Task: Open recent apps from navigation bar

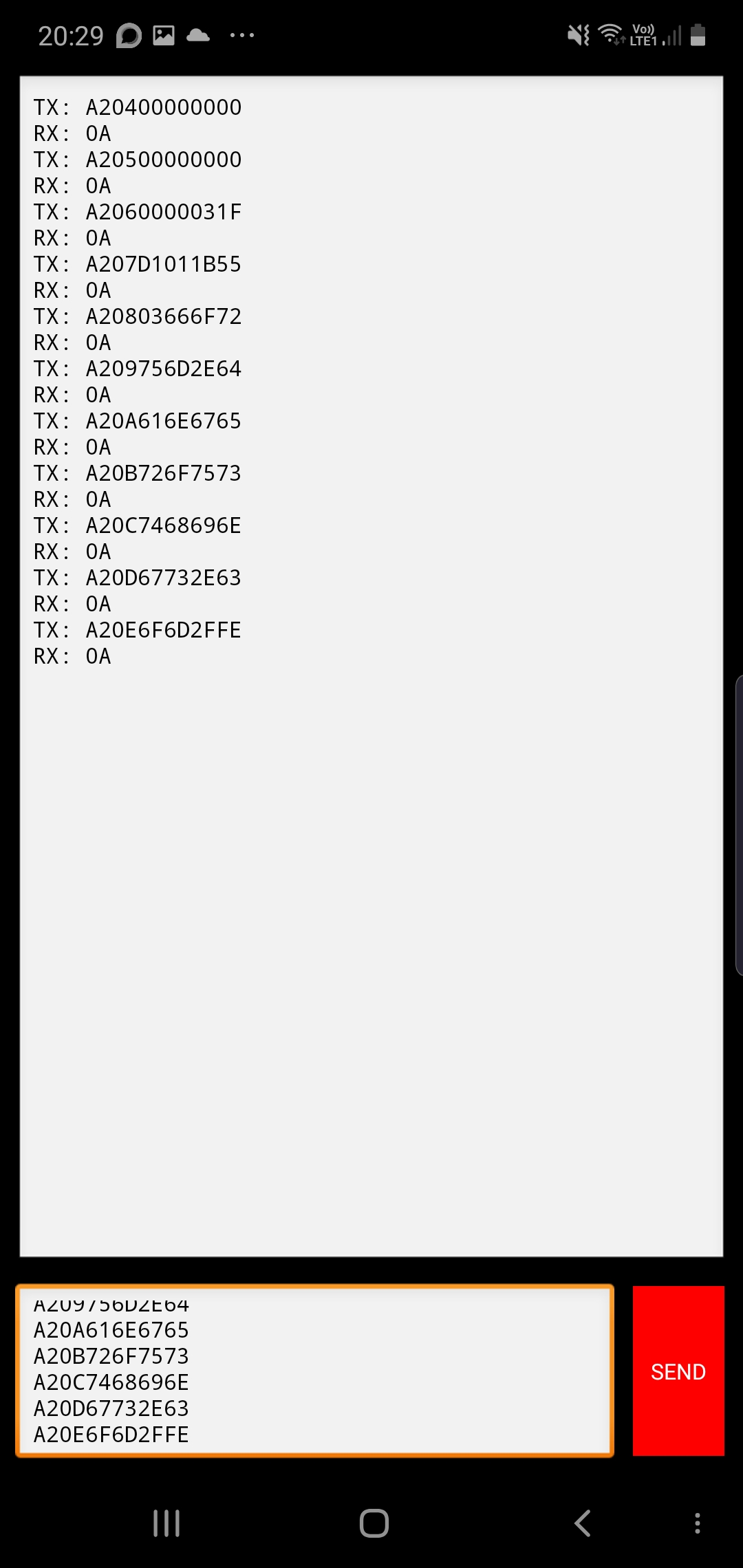Action: (x=166, y=1523)
